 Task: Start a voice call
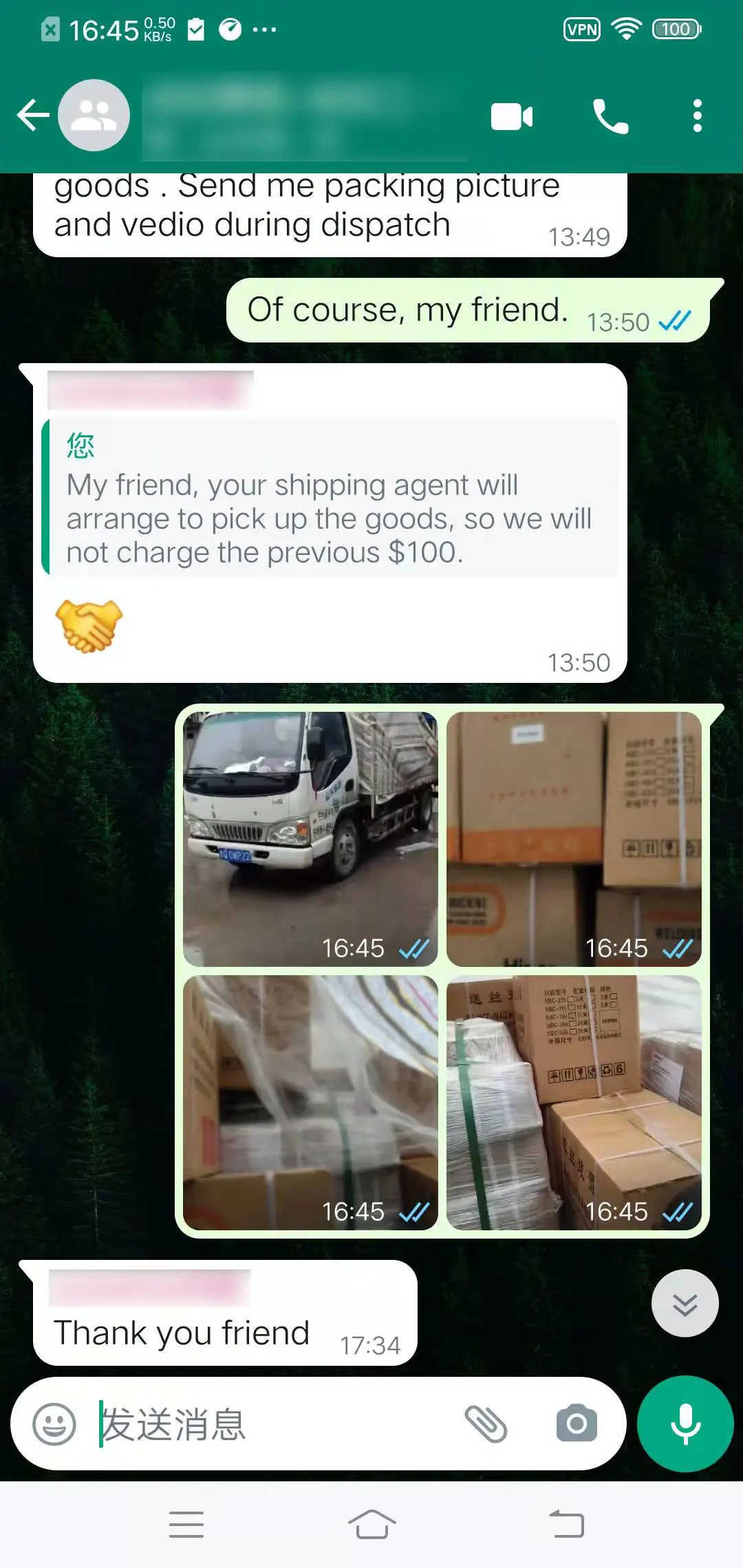[610, 116]
